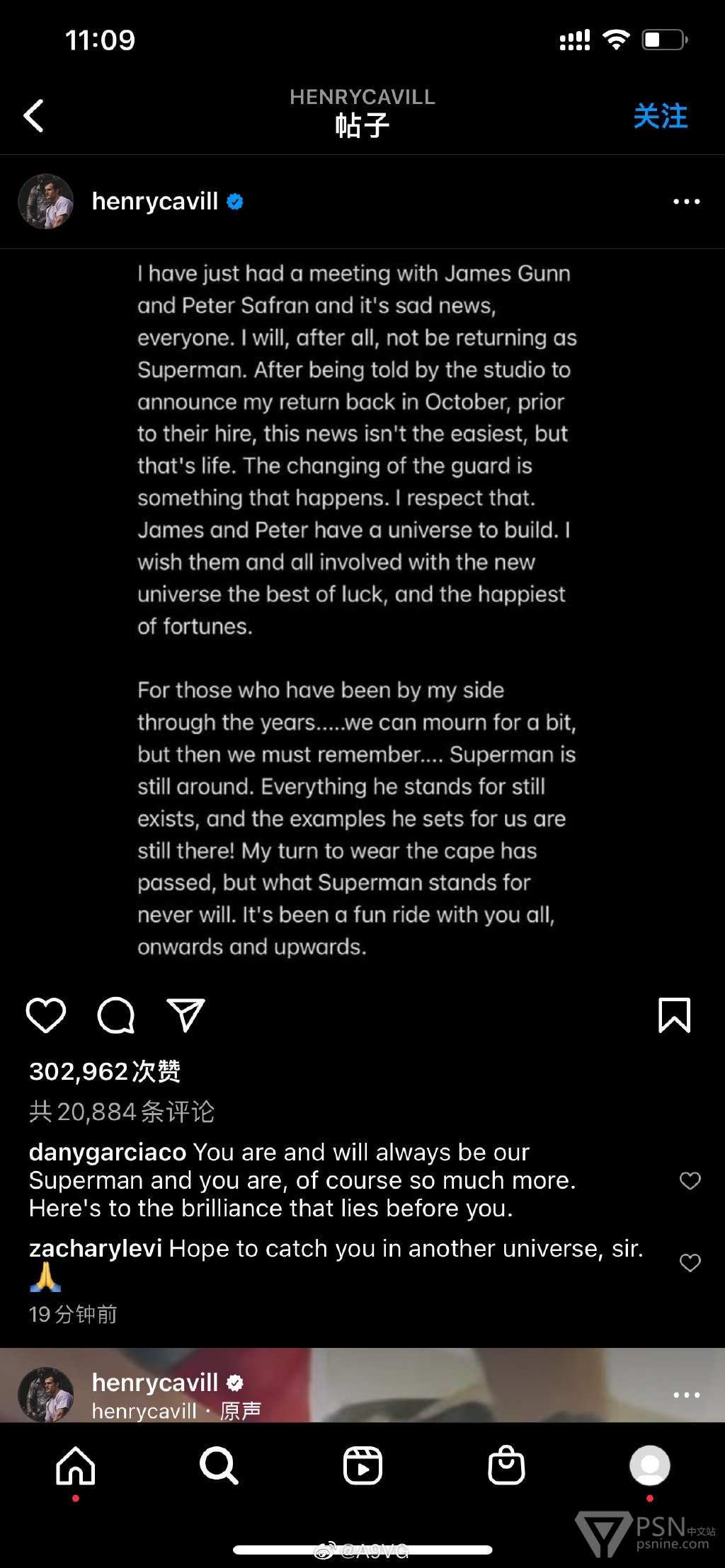
Task: Switch to the Shop tab
Action: tap(506, 1466)
